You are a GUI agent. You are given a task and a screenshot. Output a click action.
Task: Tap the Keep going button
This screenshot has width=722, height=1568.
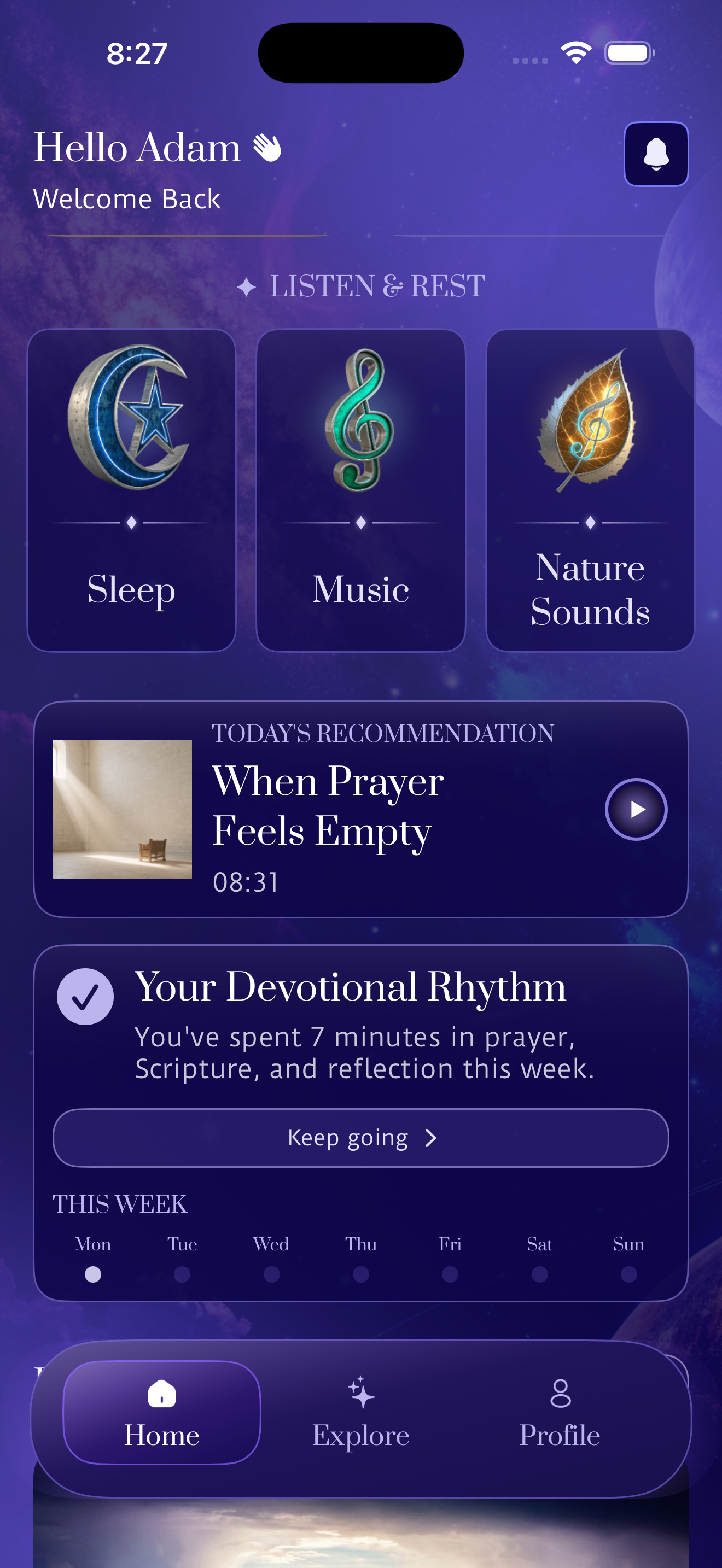pos(361,1138)
